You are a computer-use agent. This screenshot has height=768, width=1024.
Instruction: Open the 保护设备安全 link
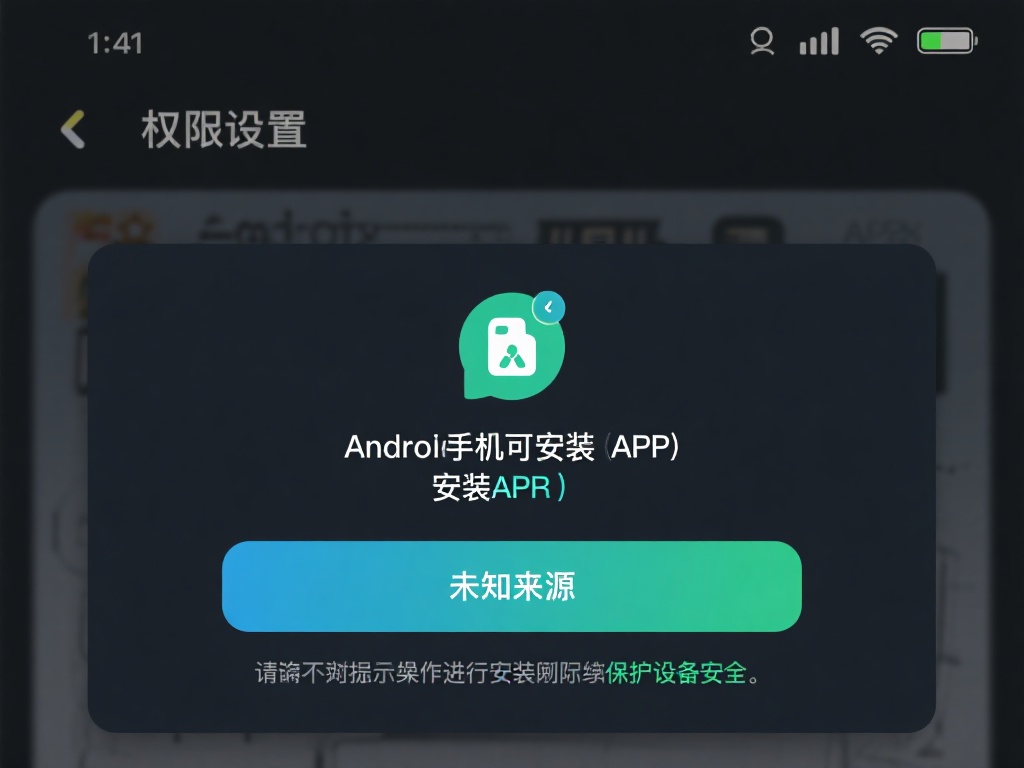pos(676,673)
